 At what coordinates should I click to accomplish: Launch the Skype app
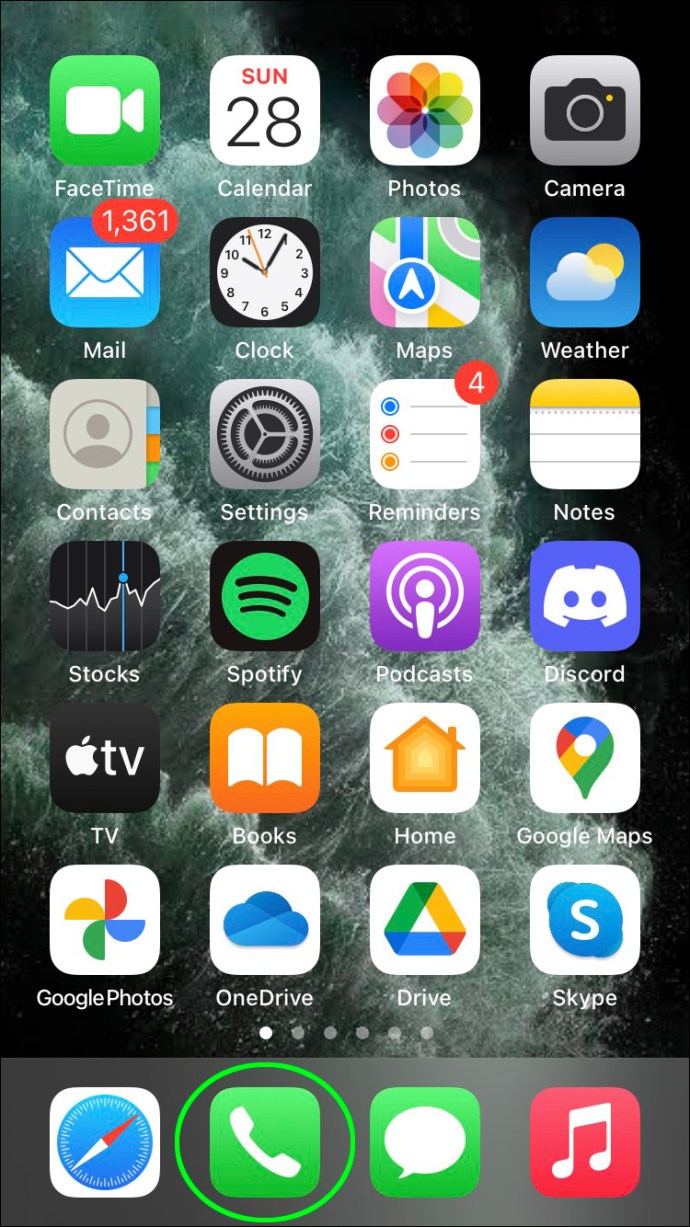tap(585, 920)
